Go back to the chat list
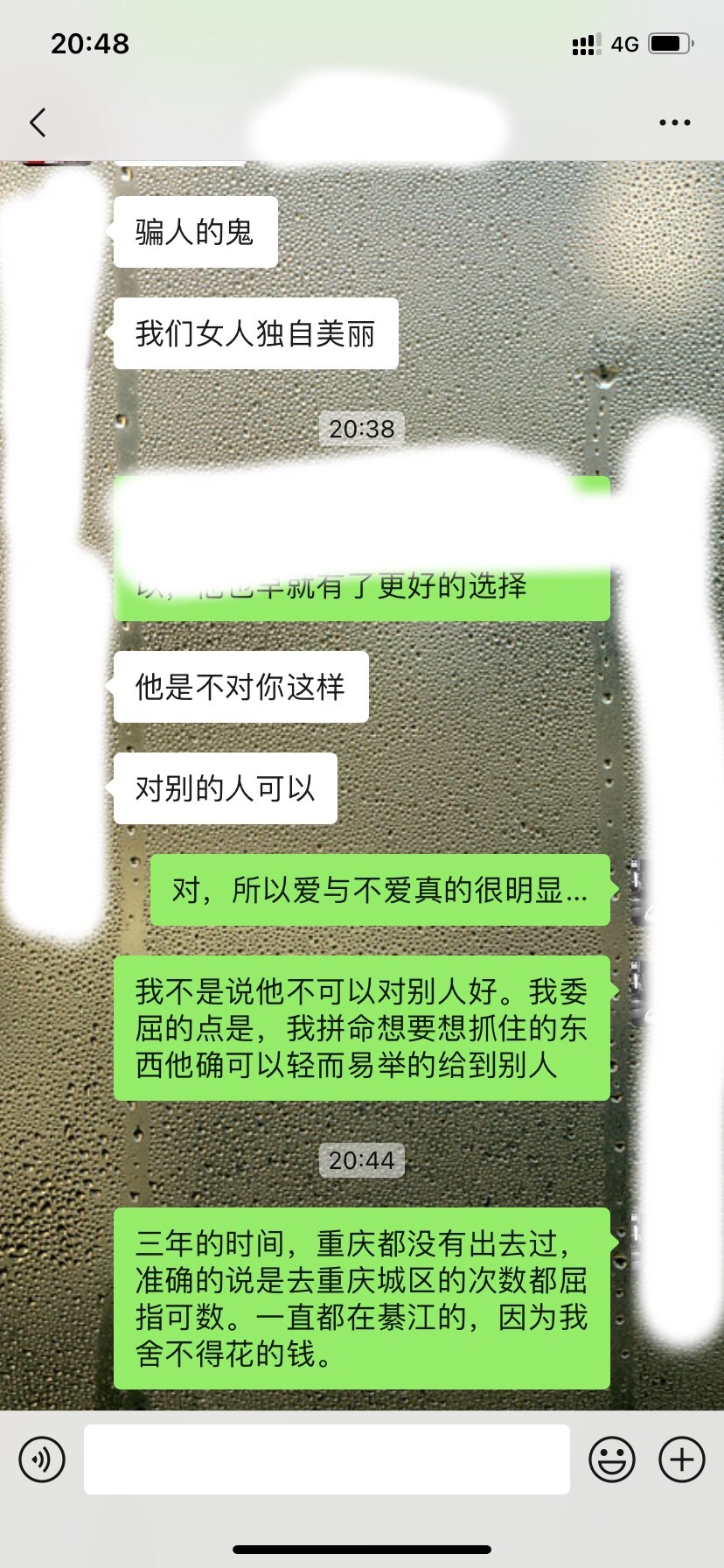The width and height of the screenshot is (724, 1568). click(x=38, y=122)
